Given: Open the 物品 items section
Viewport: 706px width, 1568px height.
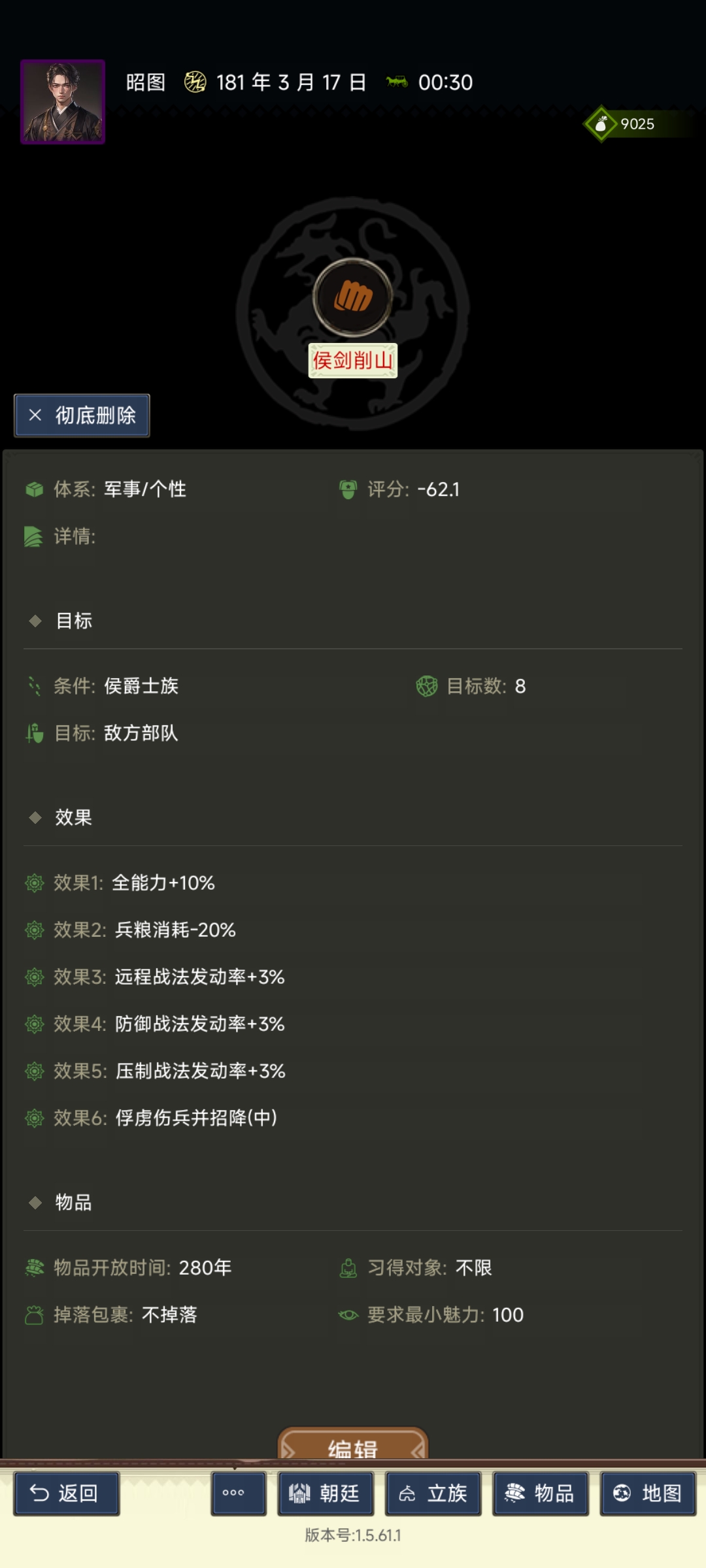Looking at the screenshot, I should click(x=541, y=1493).
